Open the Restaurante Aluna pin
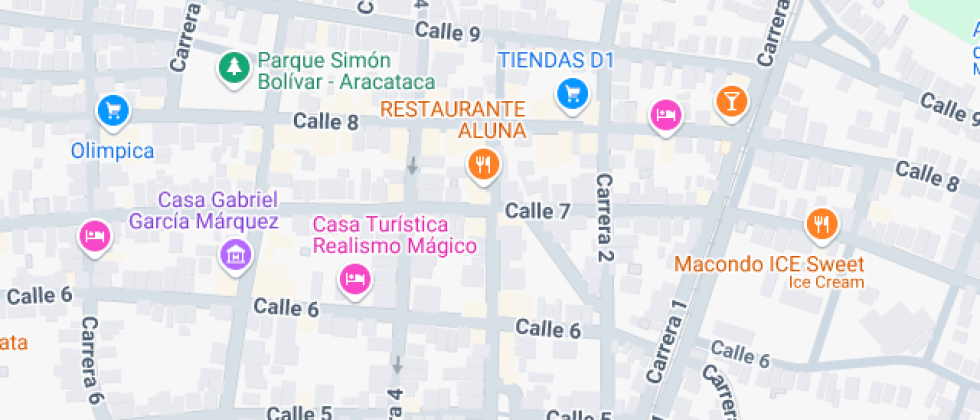This screenshot has height=420, width=980. pyautogui.click(x=484, y=165)
